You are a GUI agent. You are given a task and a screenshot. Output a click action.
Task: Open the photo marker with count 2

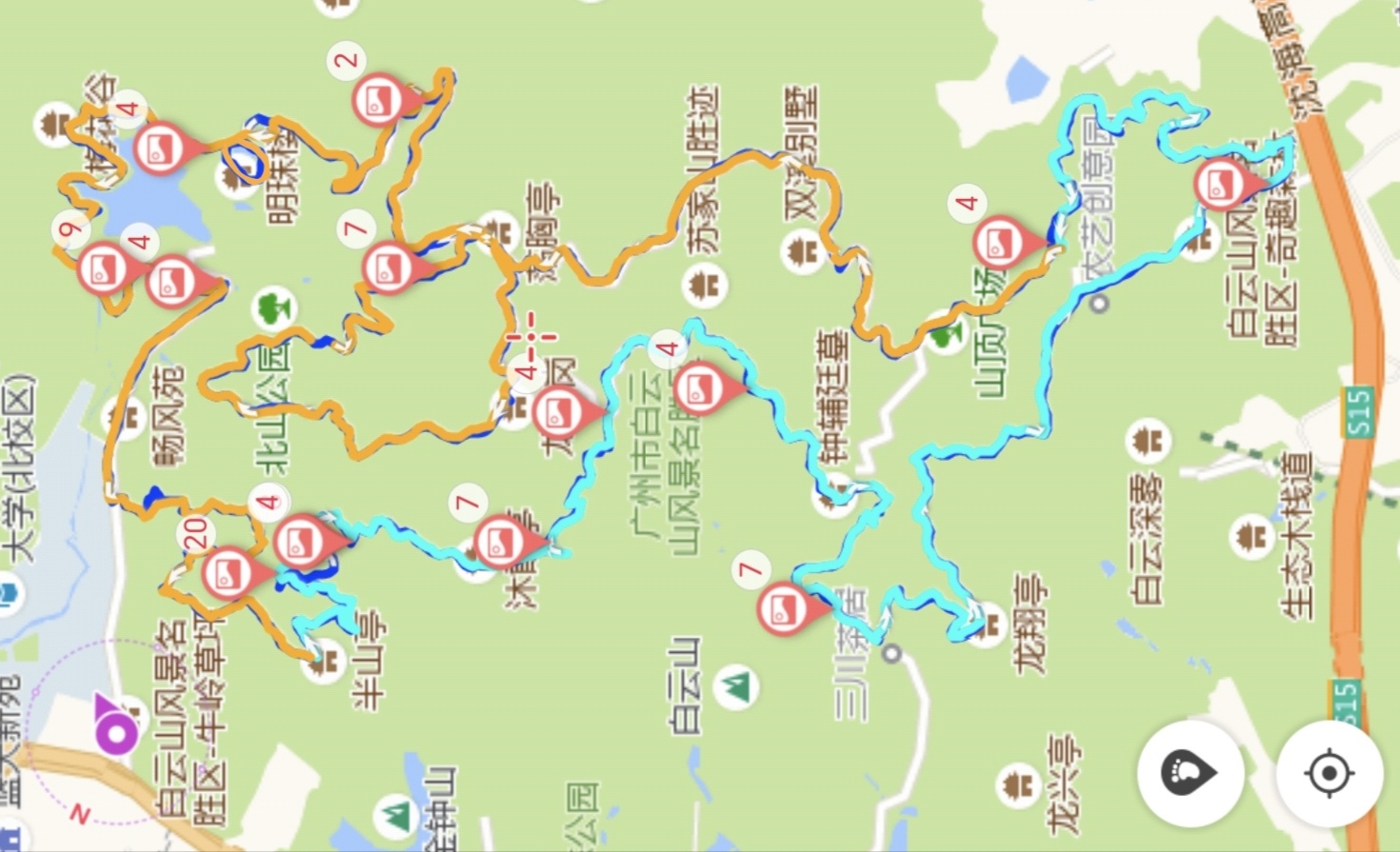click(x=378, y=100)
